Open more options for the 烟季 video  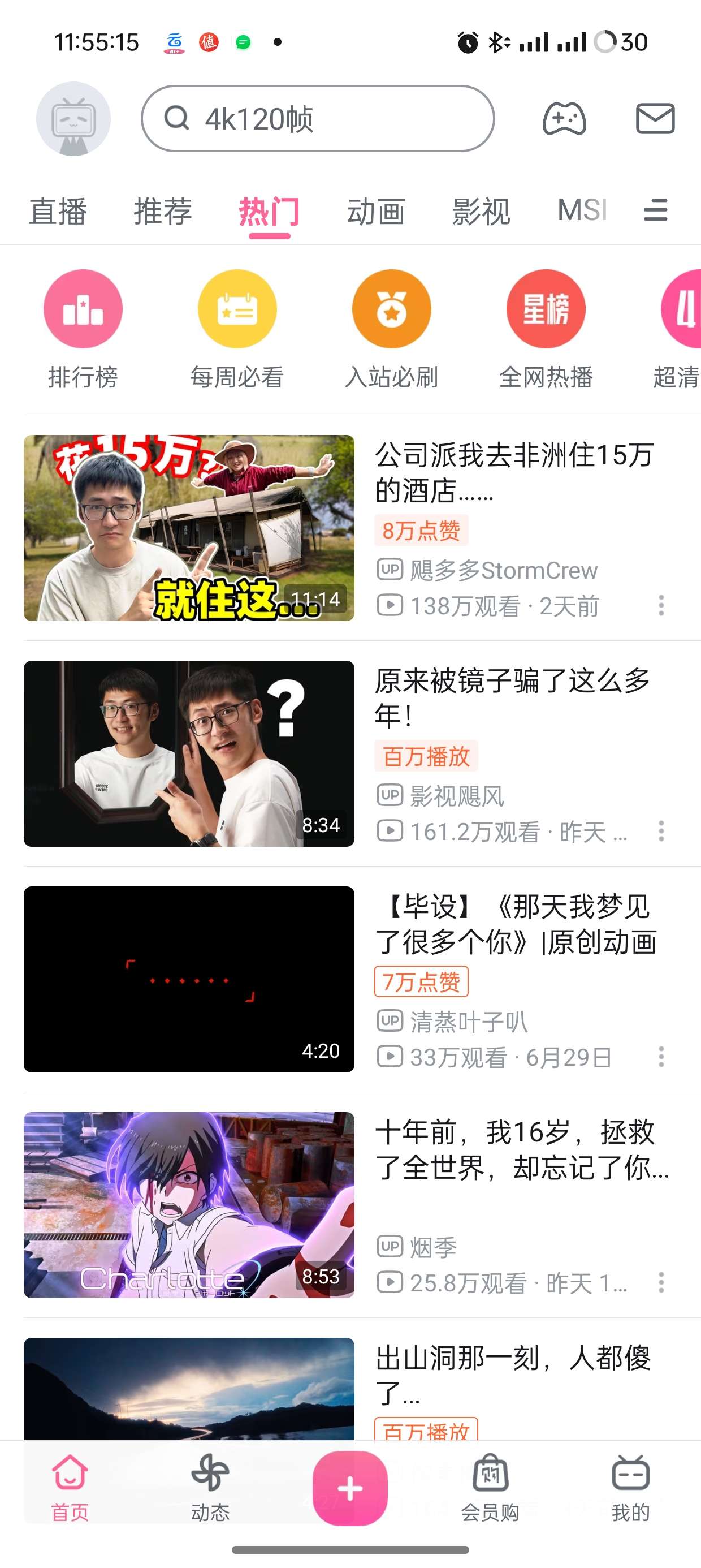coord(661,1282)
